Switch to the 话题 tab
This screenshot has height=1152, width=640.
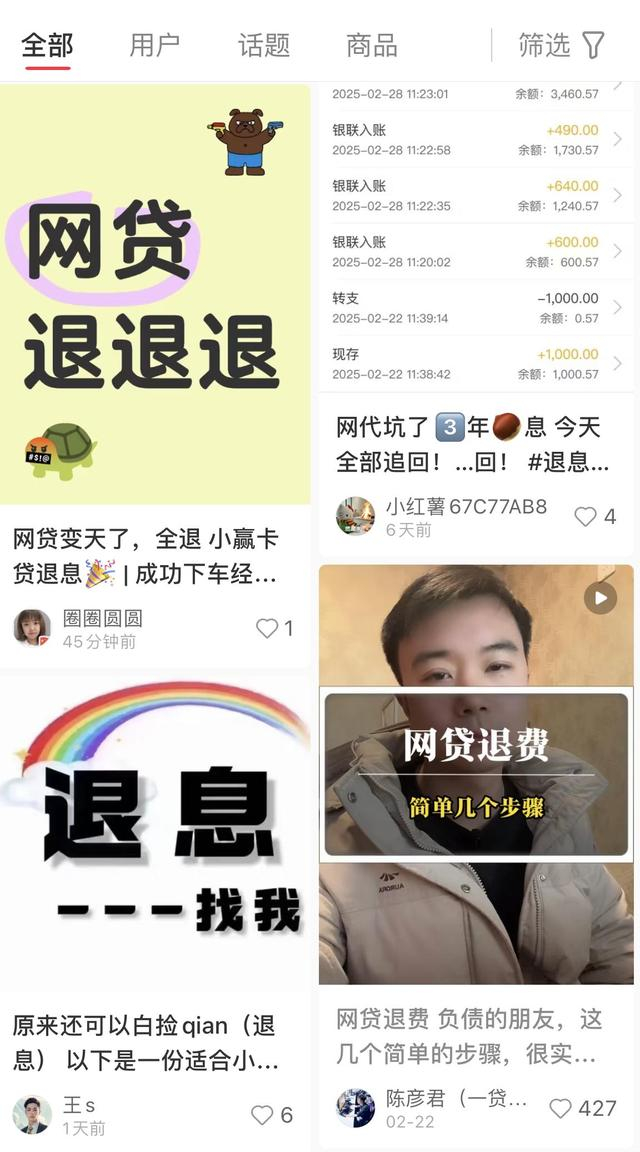pos(263,46)
